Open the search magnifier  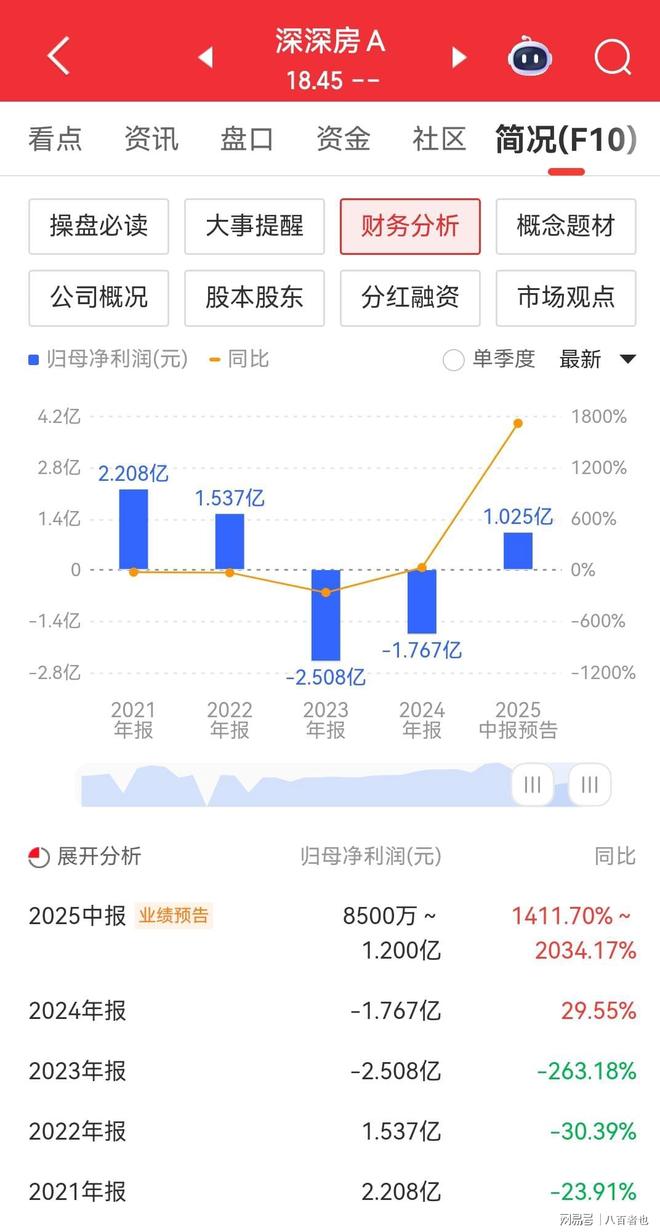click(x=612, y=57)
